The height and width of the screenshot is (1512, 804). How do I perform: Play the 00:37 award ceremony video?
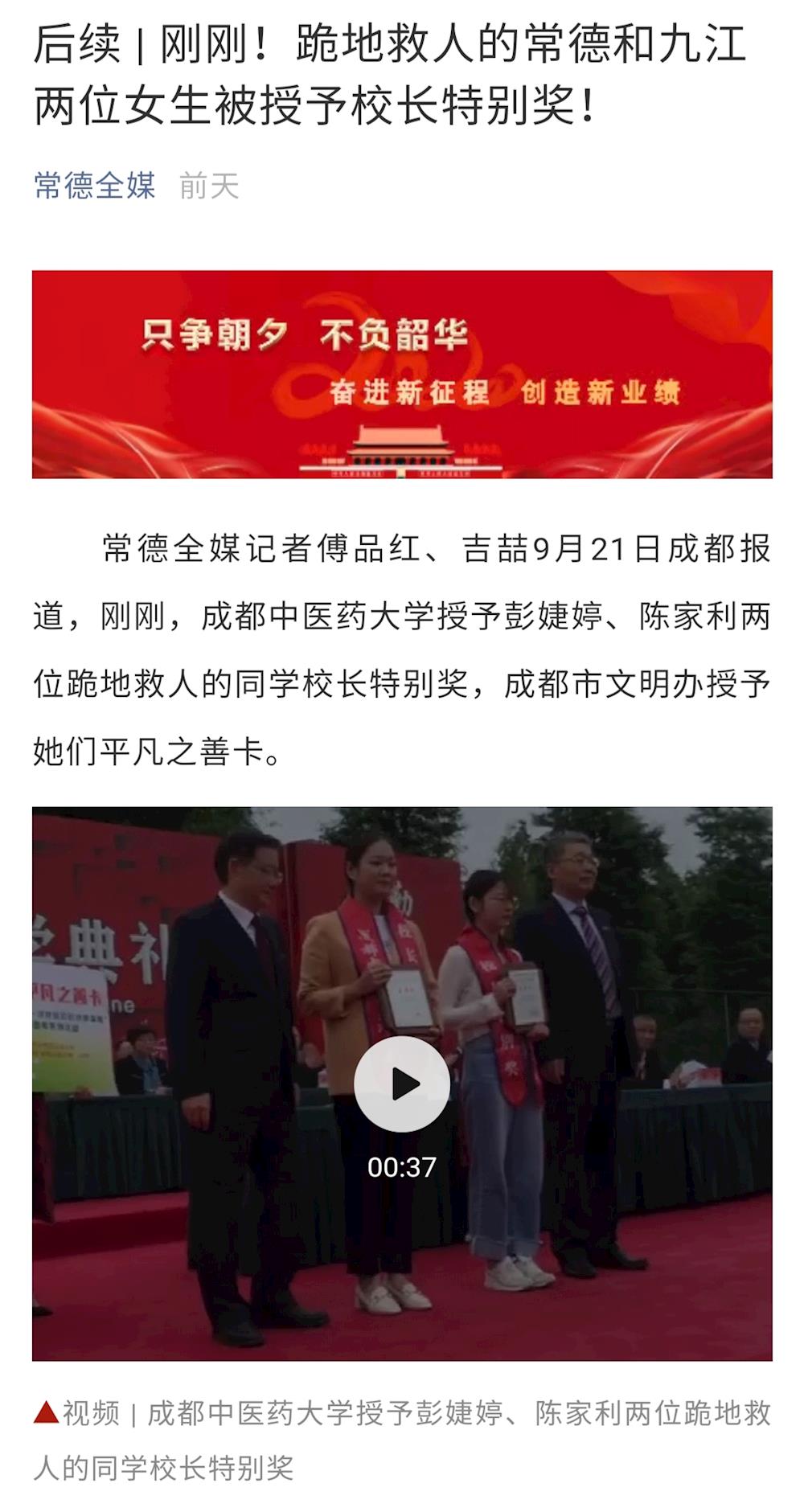click(x=402, y=1084)
